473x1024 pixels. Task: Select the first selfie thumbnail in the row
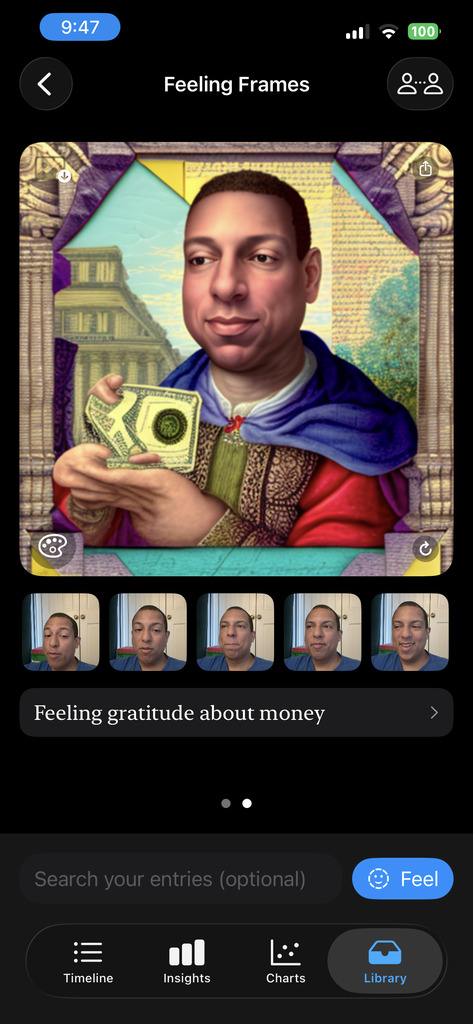[x=61, y=632]
